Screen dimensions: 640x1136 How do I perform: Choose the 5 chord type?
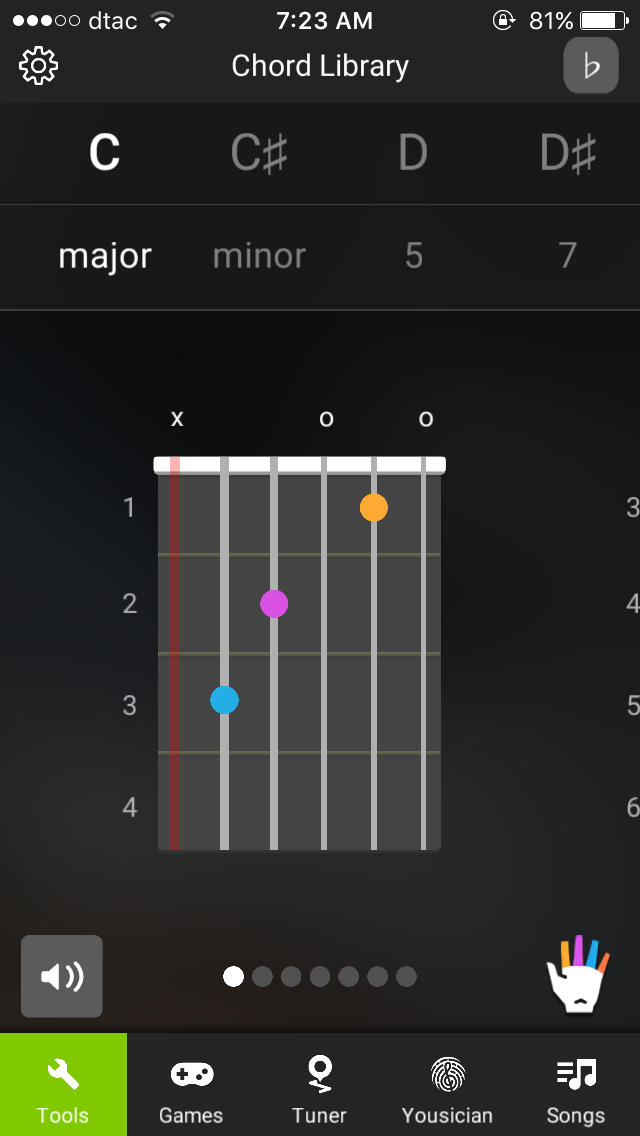tap(414, 256)
